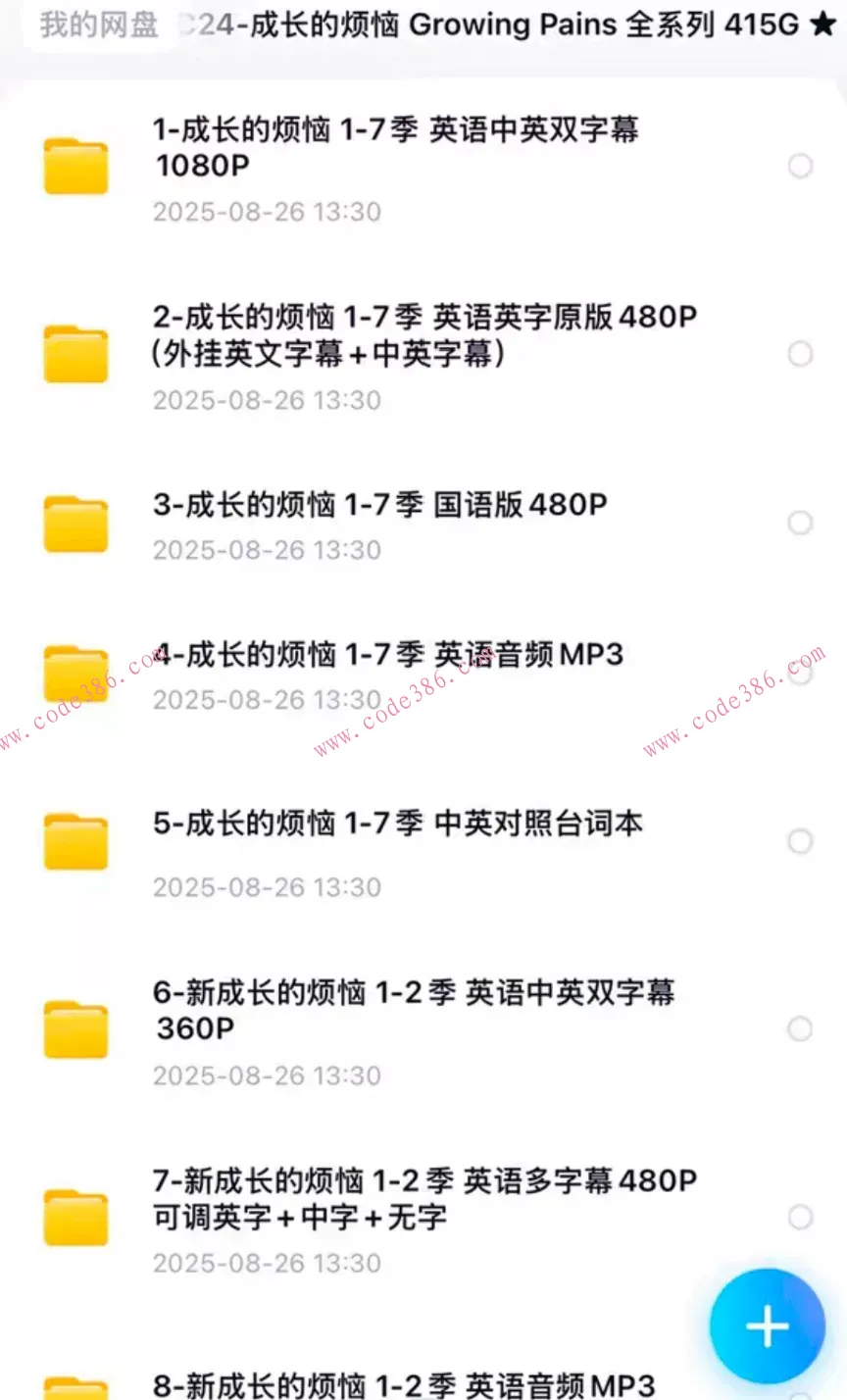Open folder 3-成长的烦恼 国语版 480P
Viewport: 847px width, 1400px height.
click(x=75, y=523)
